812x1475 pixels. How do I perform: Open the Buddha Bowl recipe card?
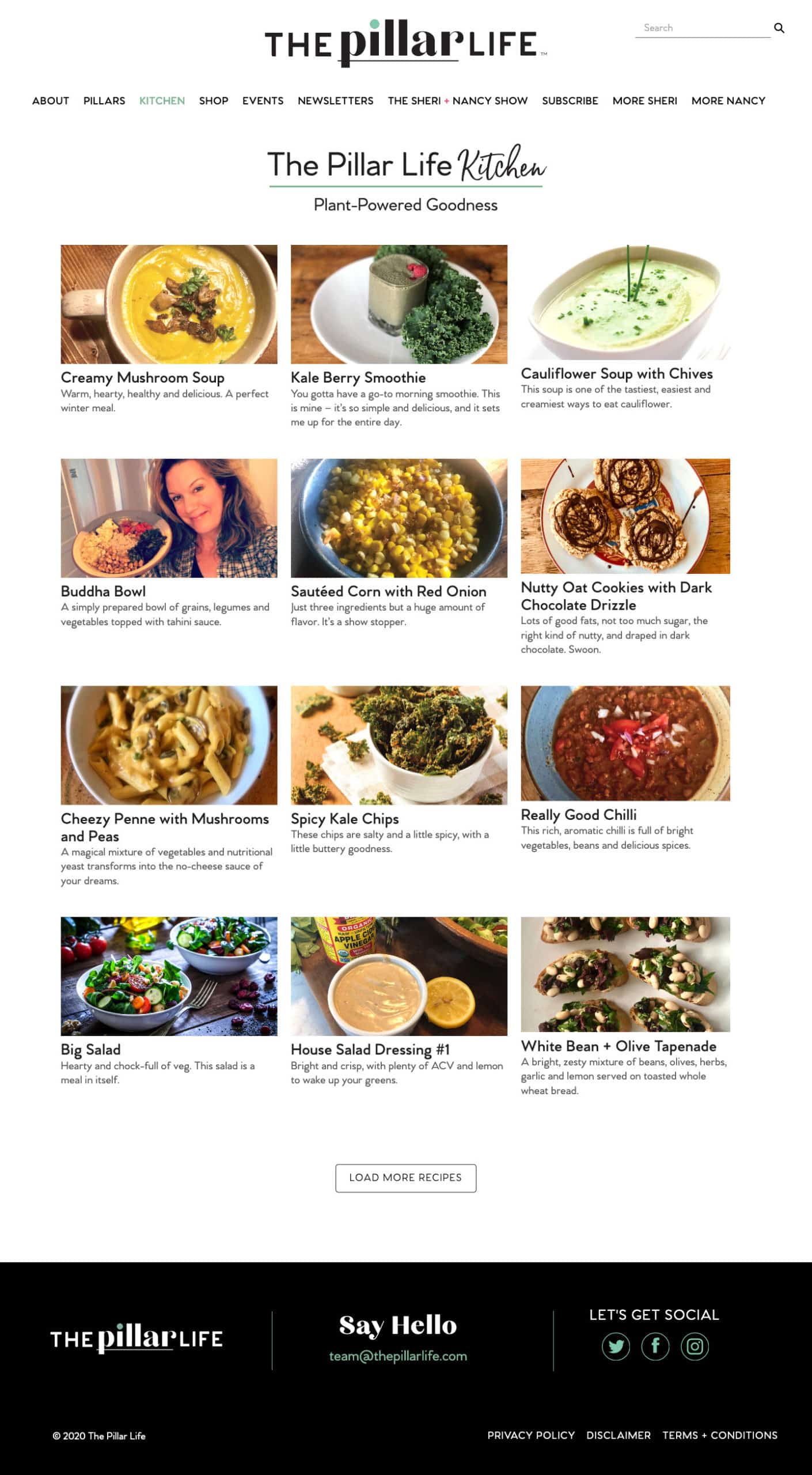[103, 591]
